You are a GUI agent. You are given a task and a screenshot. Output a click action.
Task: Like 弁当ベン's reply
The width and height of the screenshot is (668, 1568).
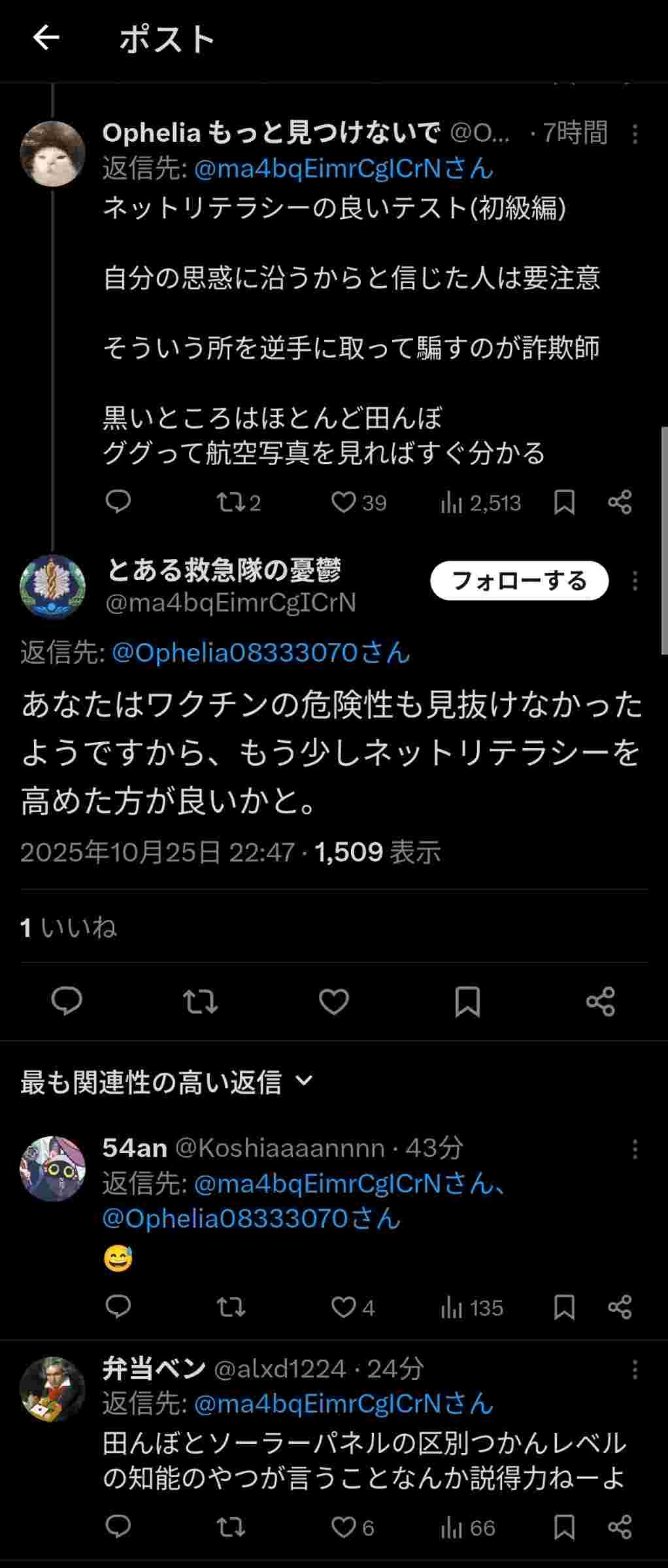click(x=344, y=1527)
